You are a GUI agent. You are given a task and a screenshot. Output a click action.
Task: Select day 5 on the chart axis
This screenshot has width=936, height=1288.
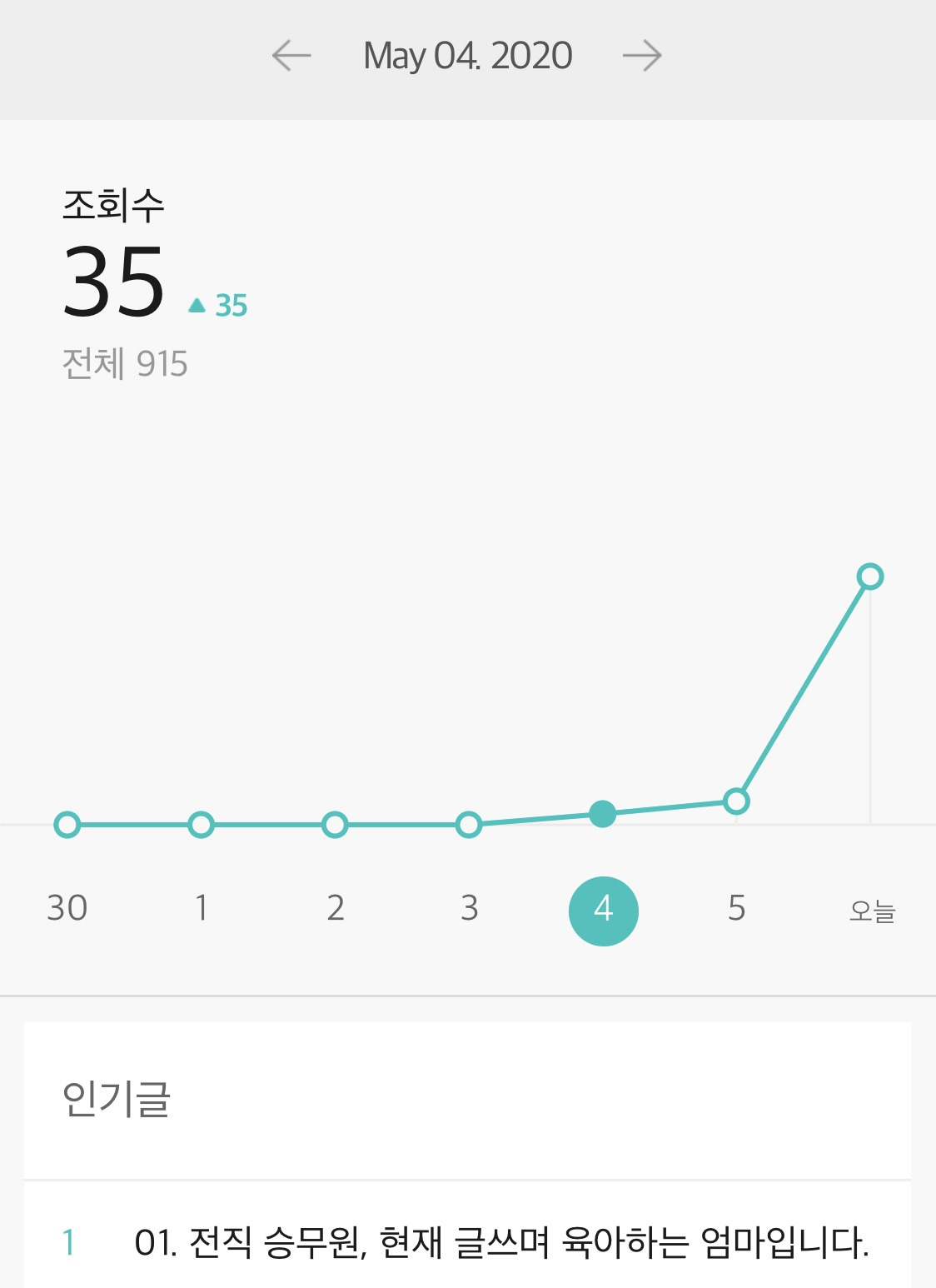[736, 908]
